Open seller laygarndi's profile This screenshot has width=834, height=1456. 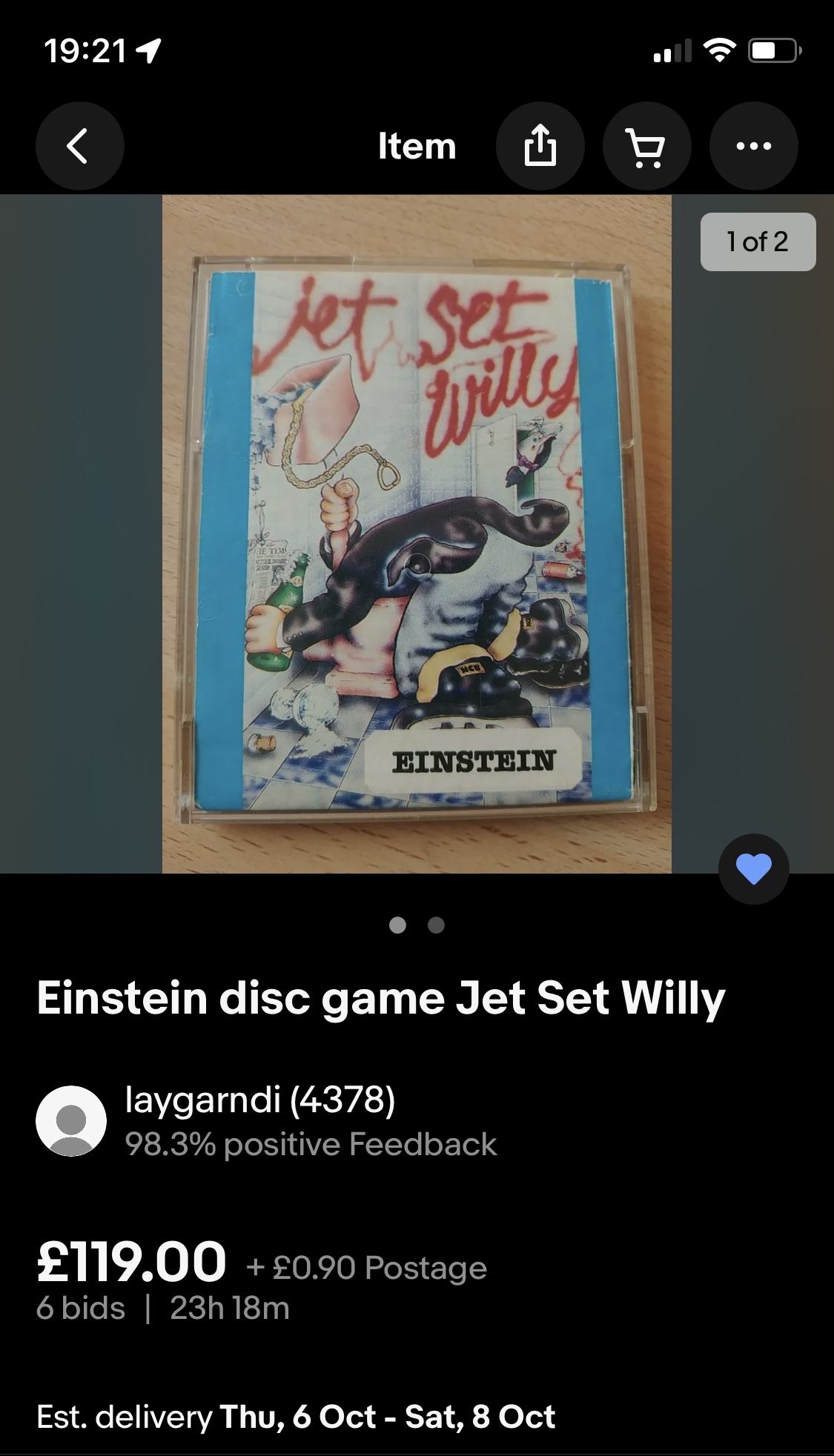259,1100
